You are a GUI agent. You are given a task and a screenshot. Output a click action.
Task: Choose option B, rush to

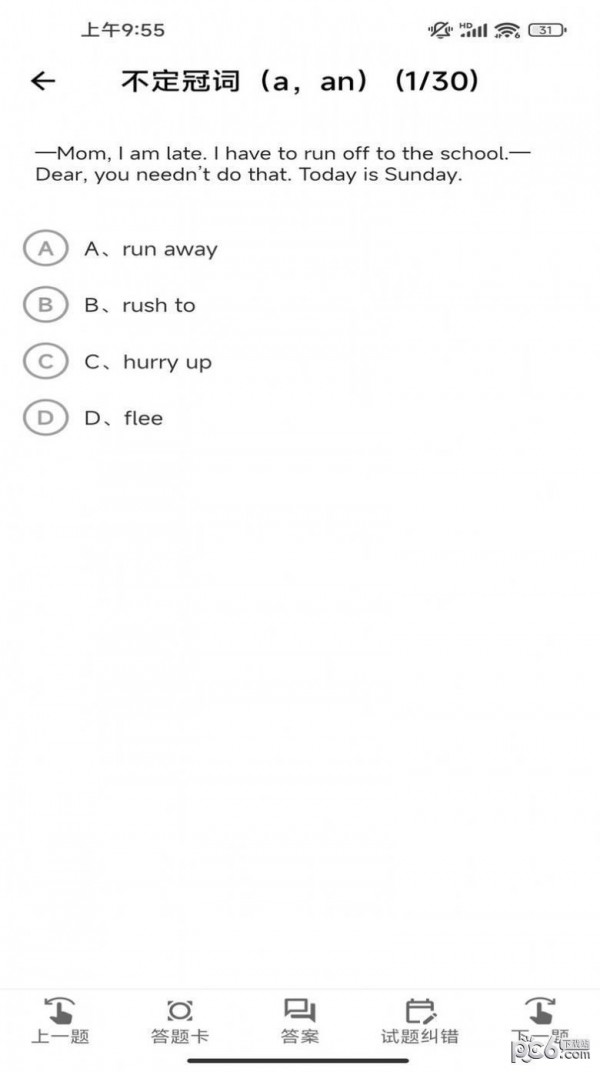46,305
